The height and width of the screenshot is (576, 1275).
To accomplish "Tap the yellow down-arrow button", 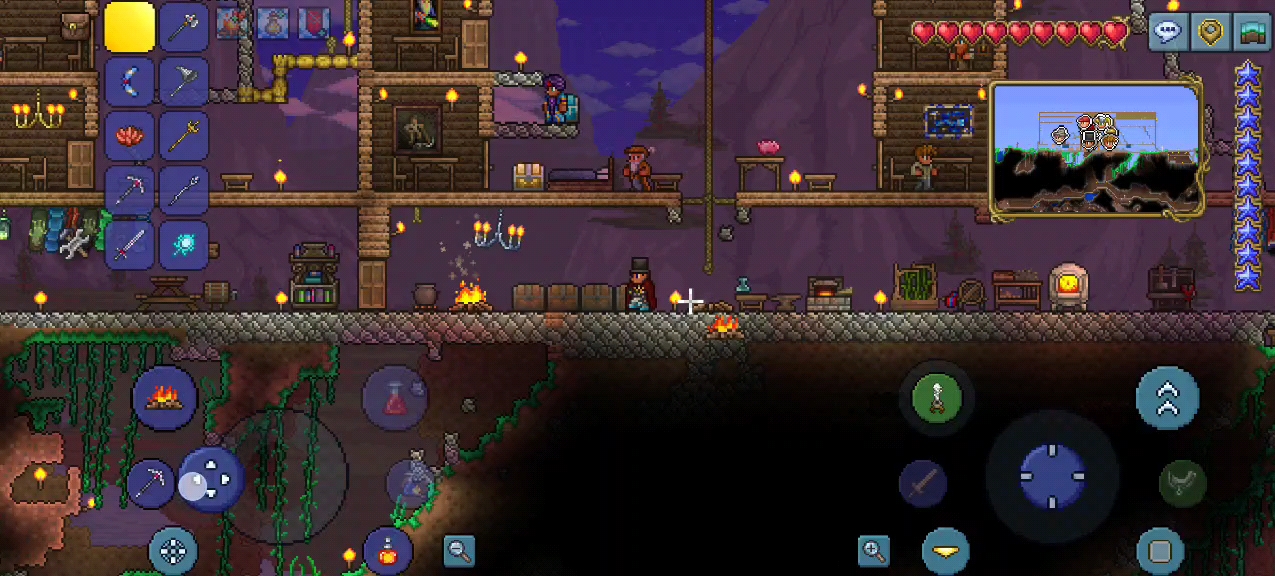I will [944, 551].
